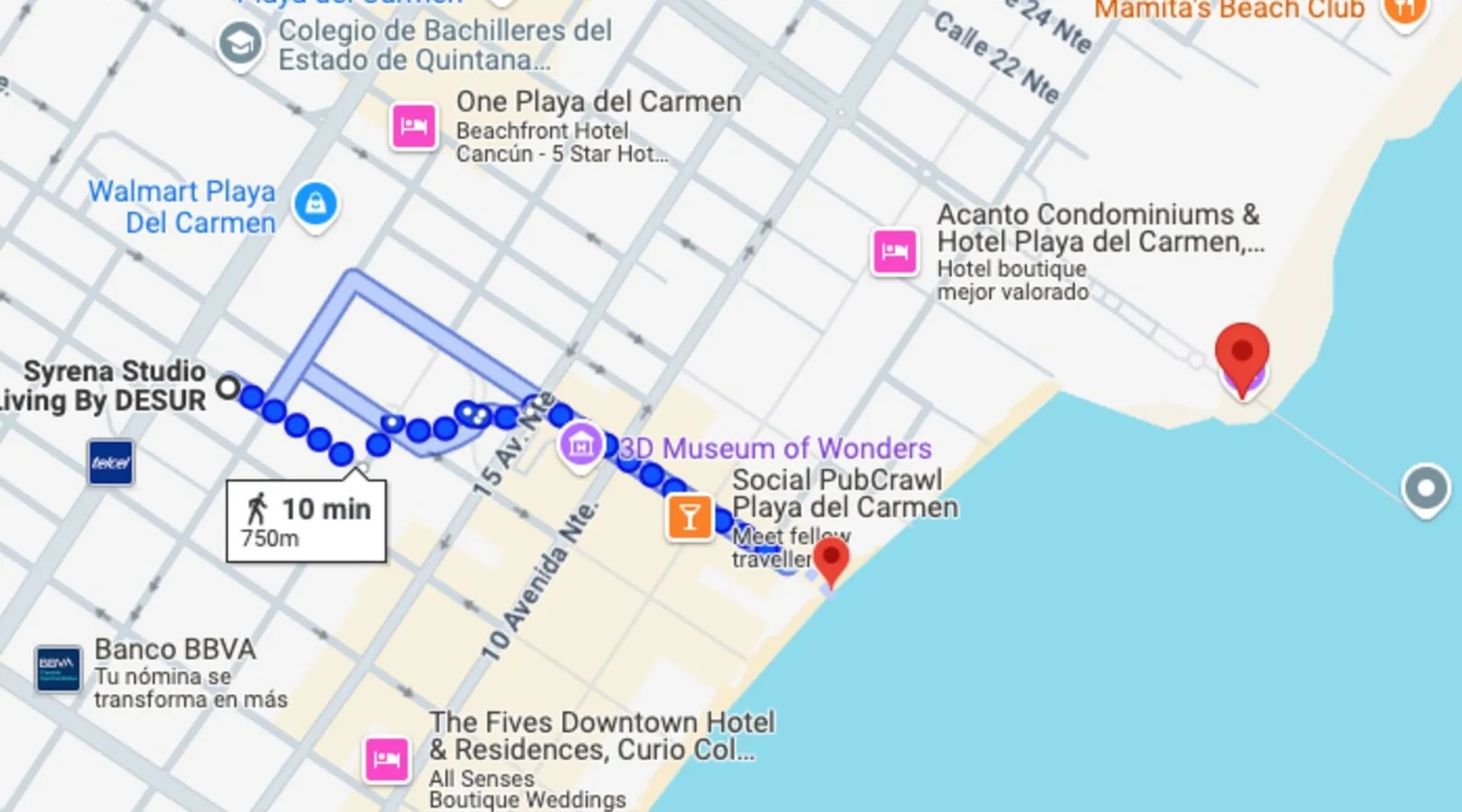Open The Fives Downtown Hotel pin
Image resolution: width=1462 pixels, height=812 pixels.
coord(386,760)
